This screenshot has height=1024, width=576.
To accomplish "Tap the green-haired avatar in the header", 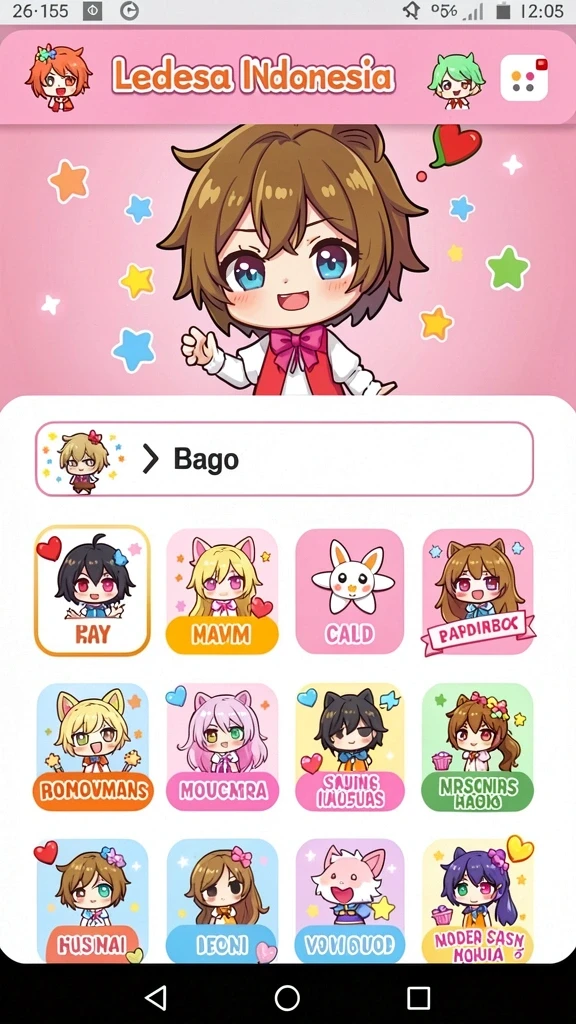I will [456, 80].
